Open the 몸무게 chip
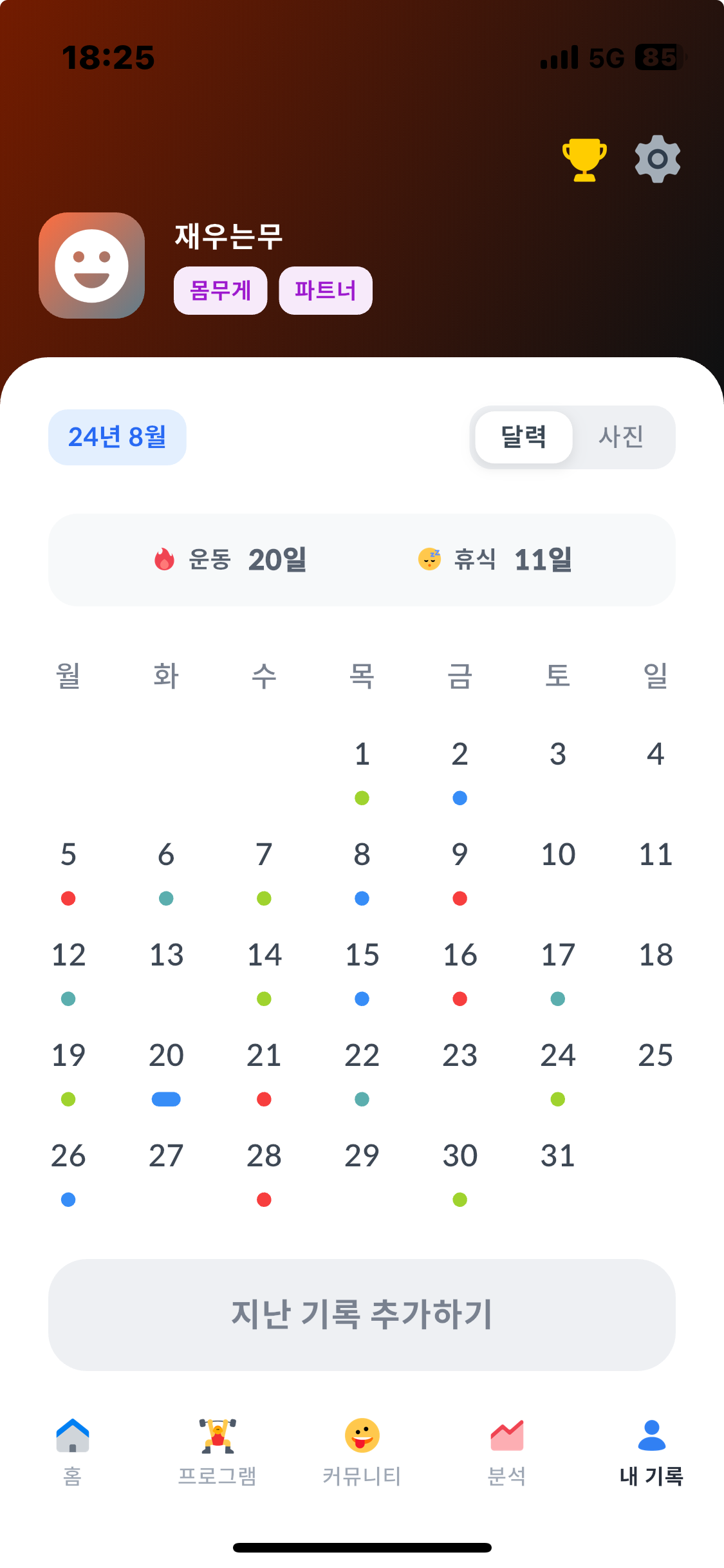 [x=220, y=291]
